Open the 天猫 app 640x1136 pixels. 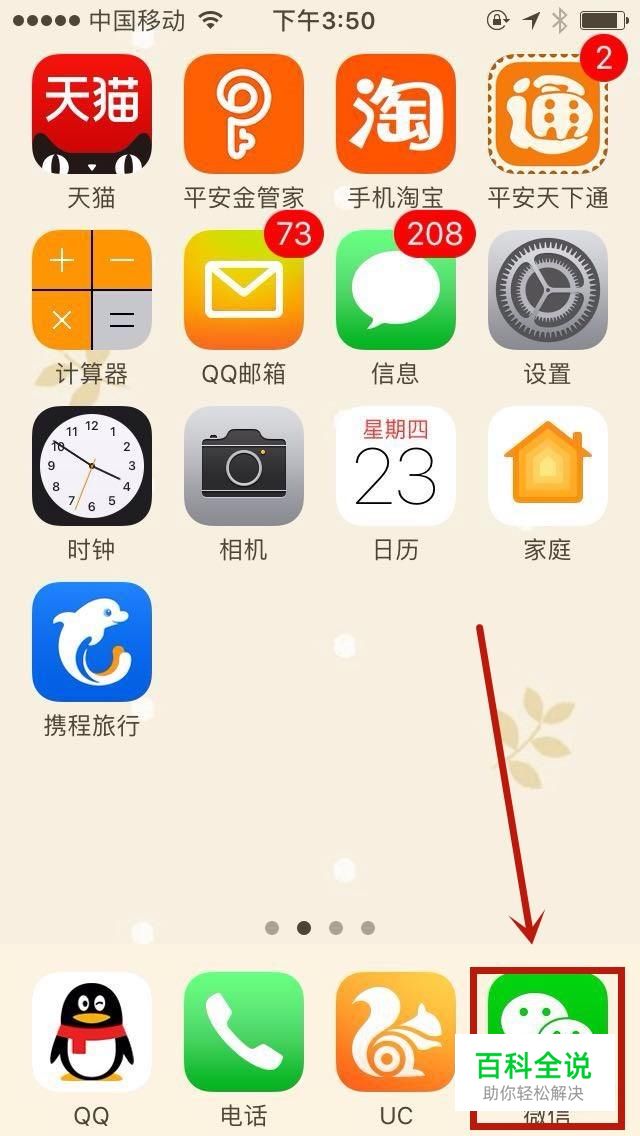[x=92, y=114]
